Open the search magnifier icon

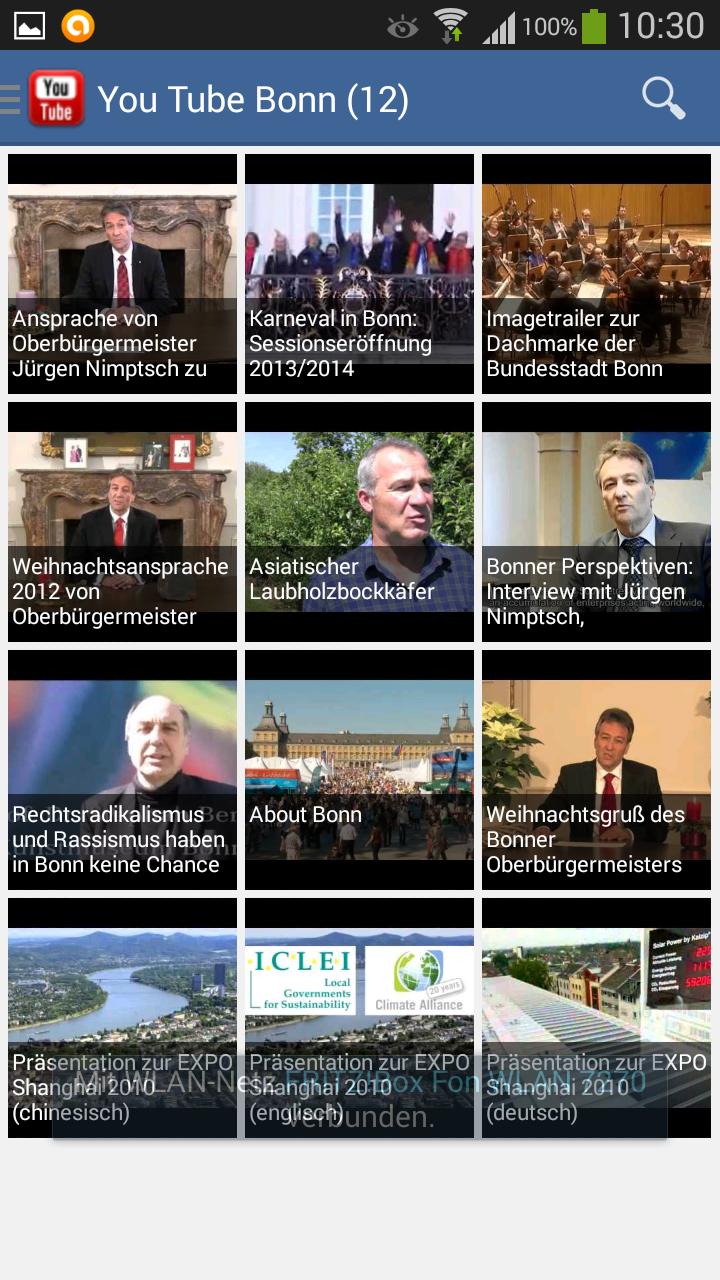[663, 99]
